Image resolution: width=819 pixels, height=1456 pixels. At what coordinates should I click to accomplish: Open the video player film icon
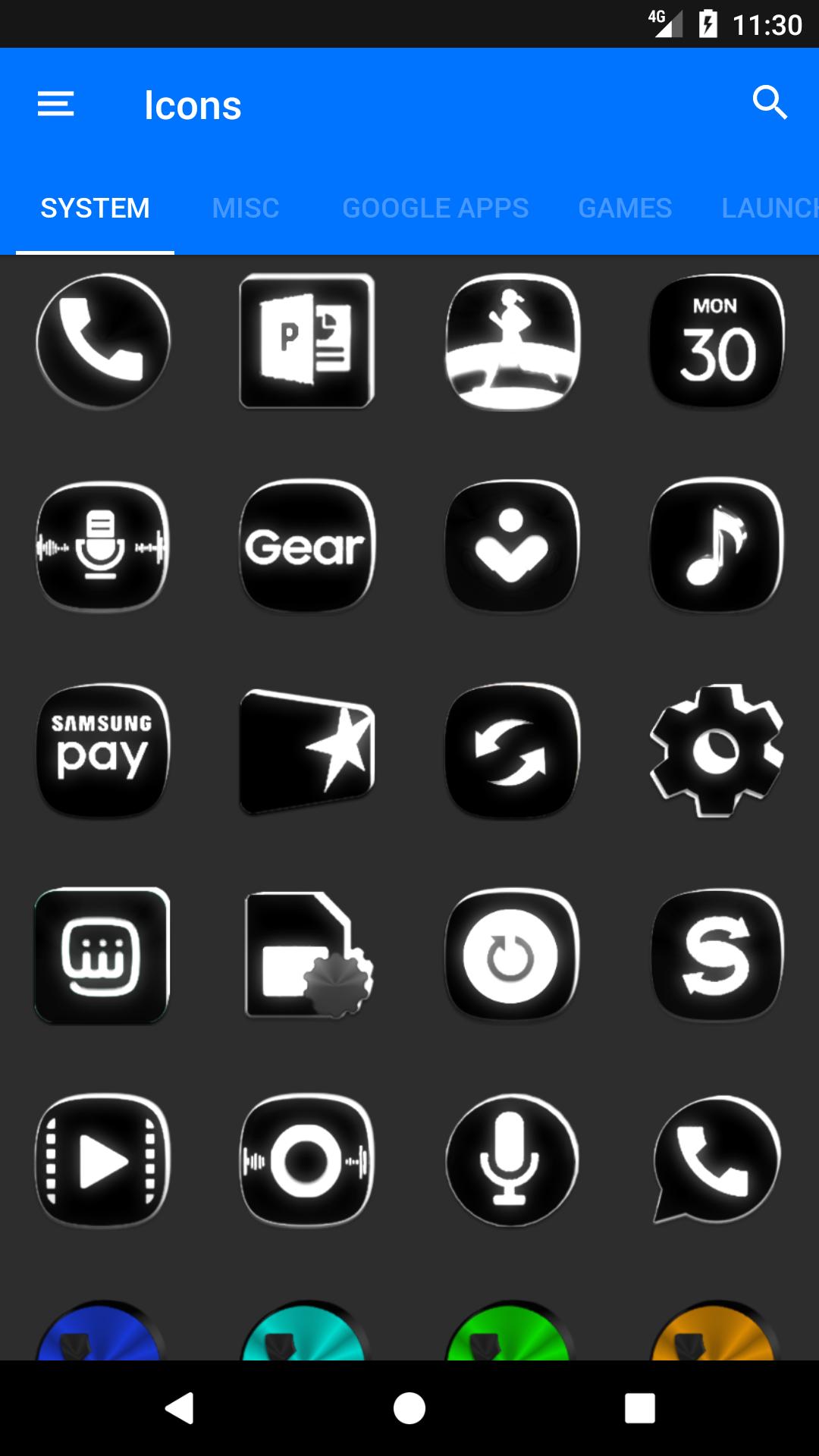102,1160
